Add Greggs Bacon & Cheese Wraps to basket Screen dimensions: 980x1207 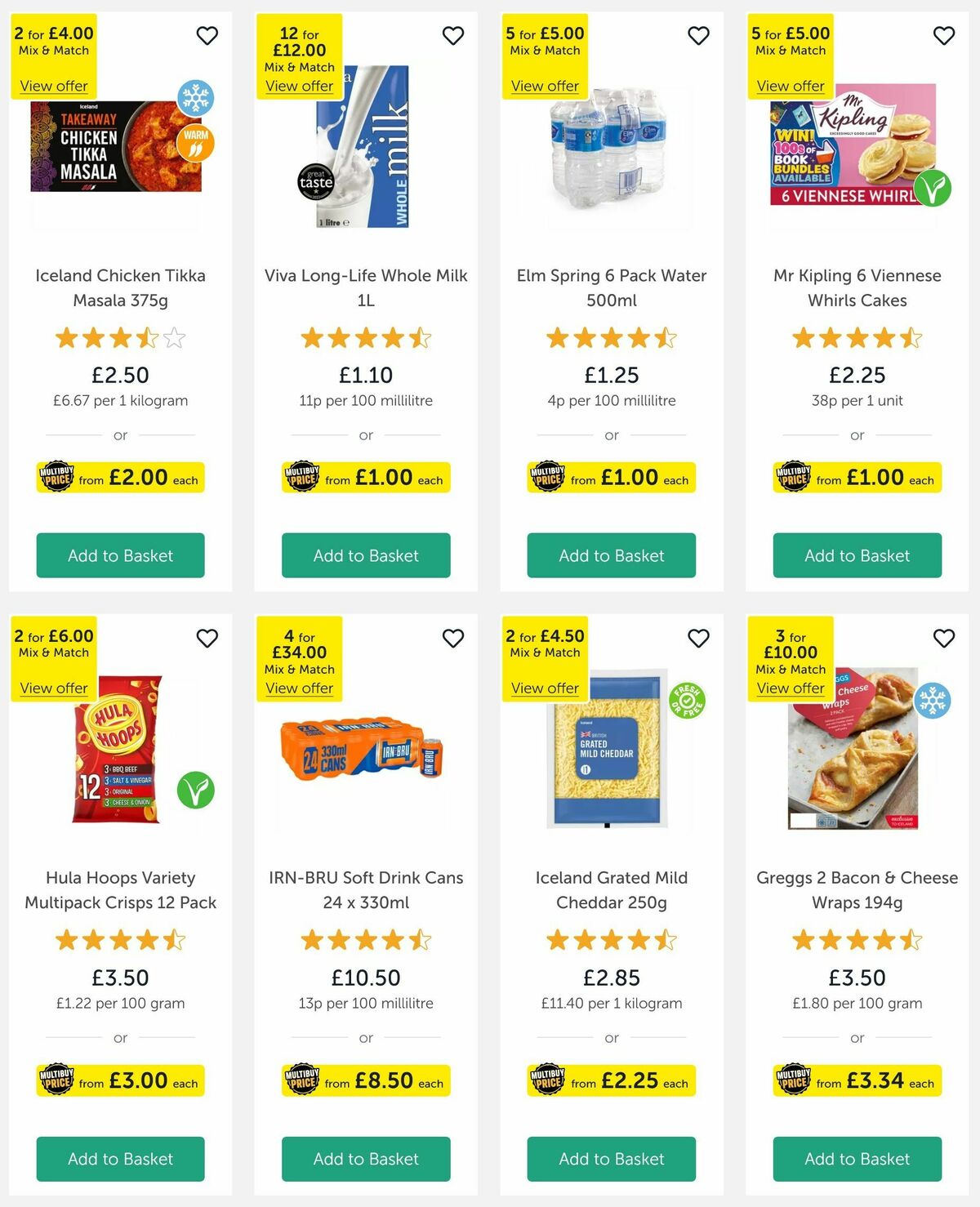pos(856,1159)
